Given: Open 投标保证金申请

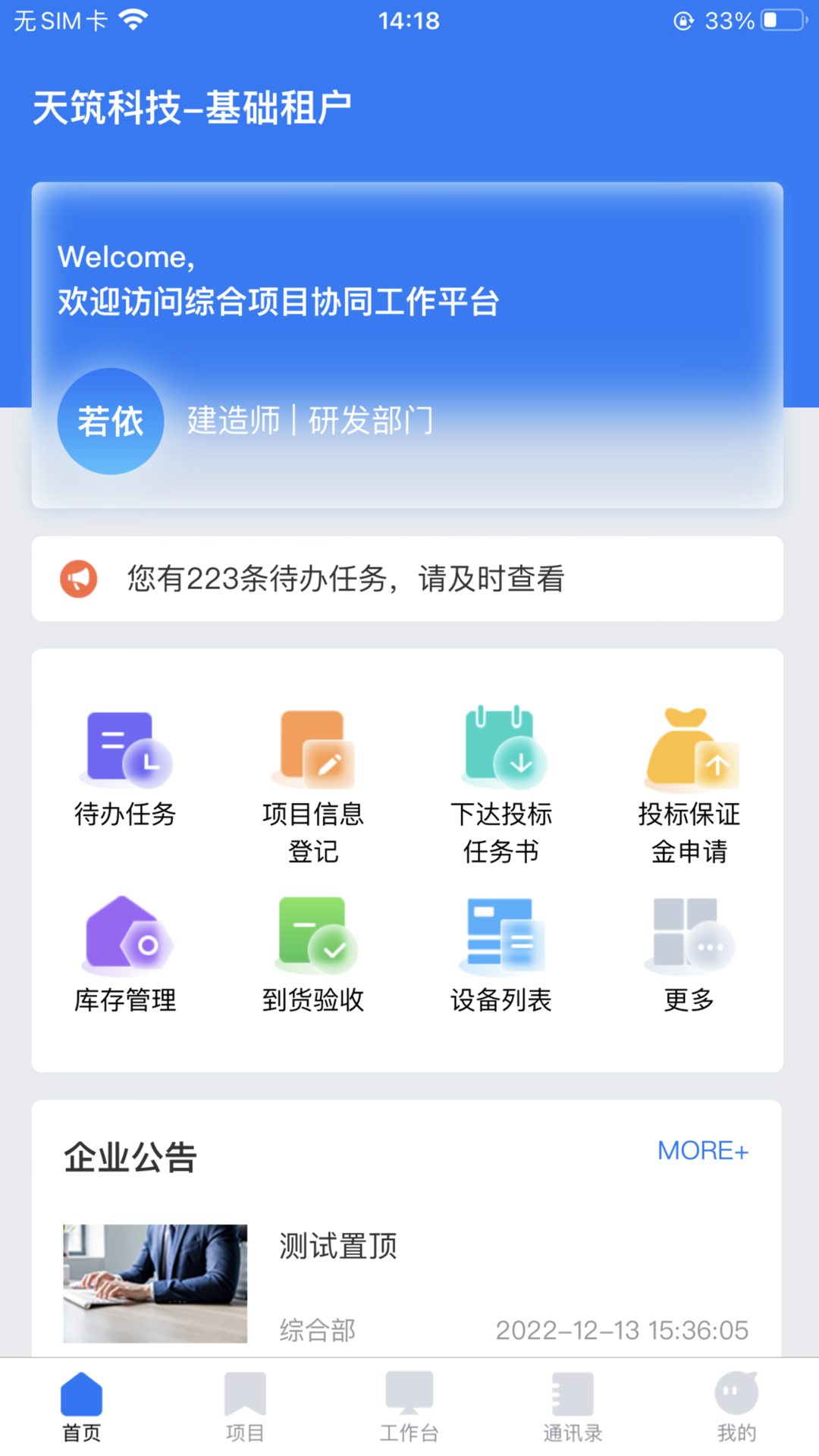Looking at the screenshot, I should click(689, 785).
